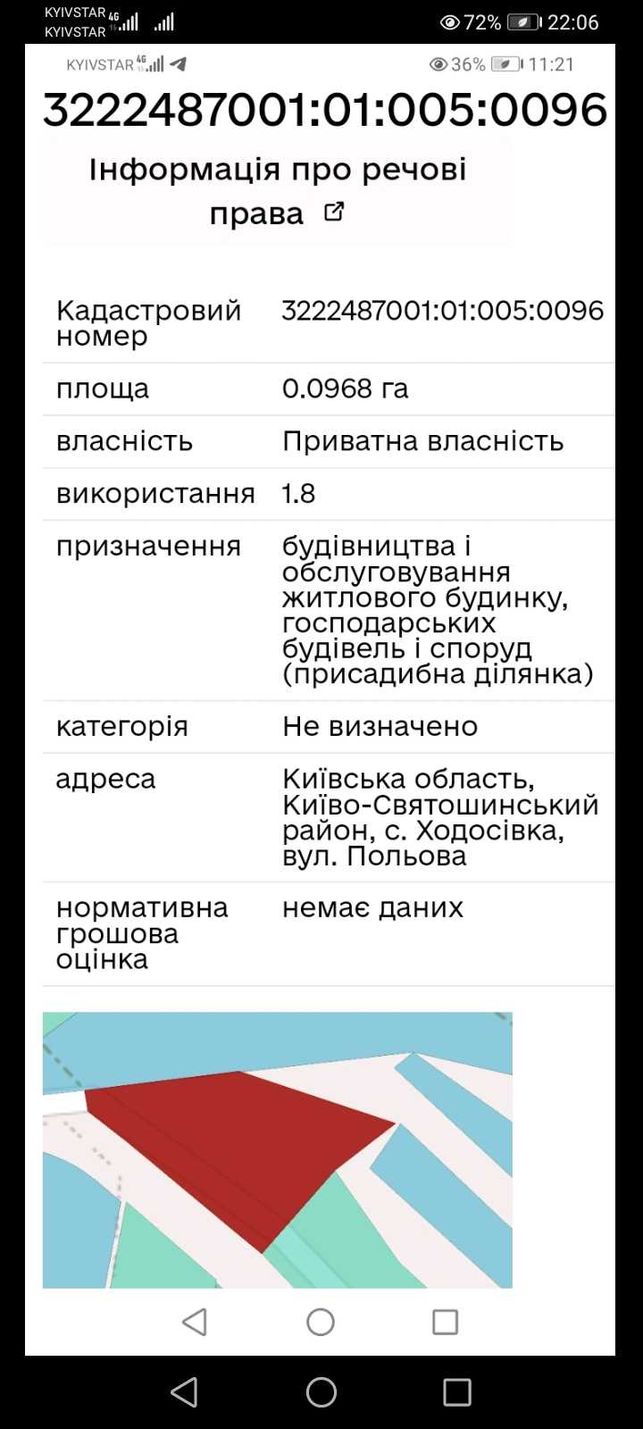This screenshot has width=643, height=1429.
Task: Go back using the black system navigation bar
Action: pyautogui.click(x=185, y=1392)
